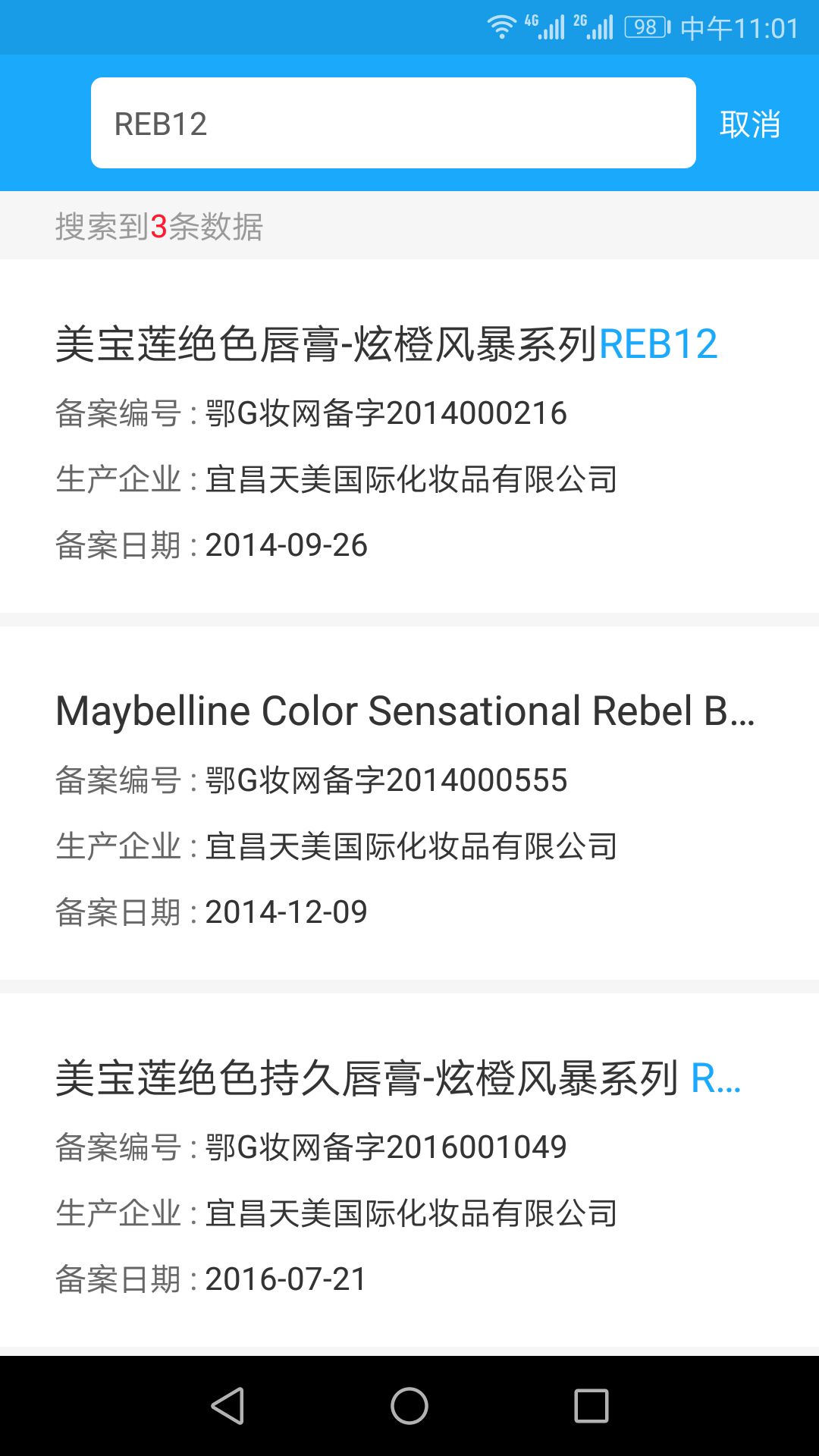Tap the battery level indicator showing 98
Screen dimensions: 819x1456
click(x=646, y=25)
